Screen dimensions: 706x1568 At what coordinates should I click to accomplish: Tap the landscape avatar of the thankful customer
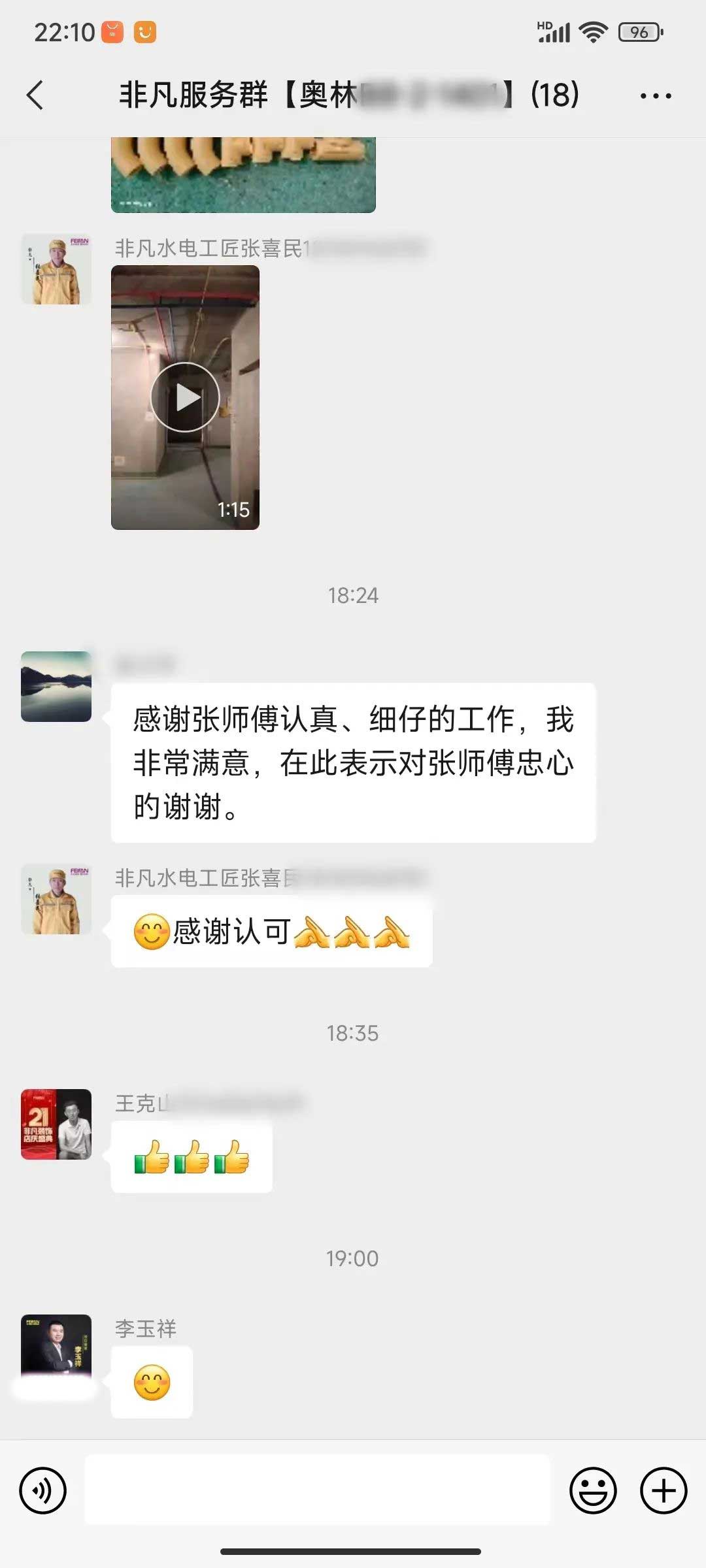tap(56, 686)
